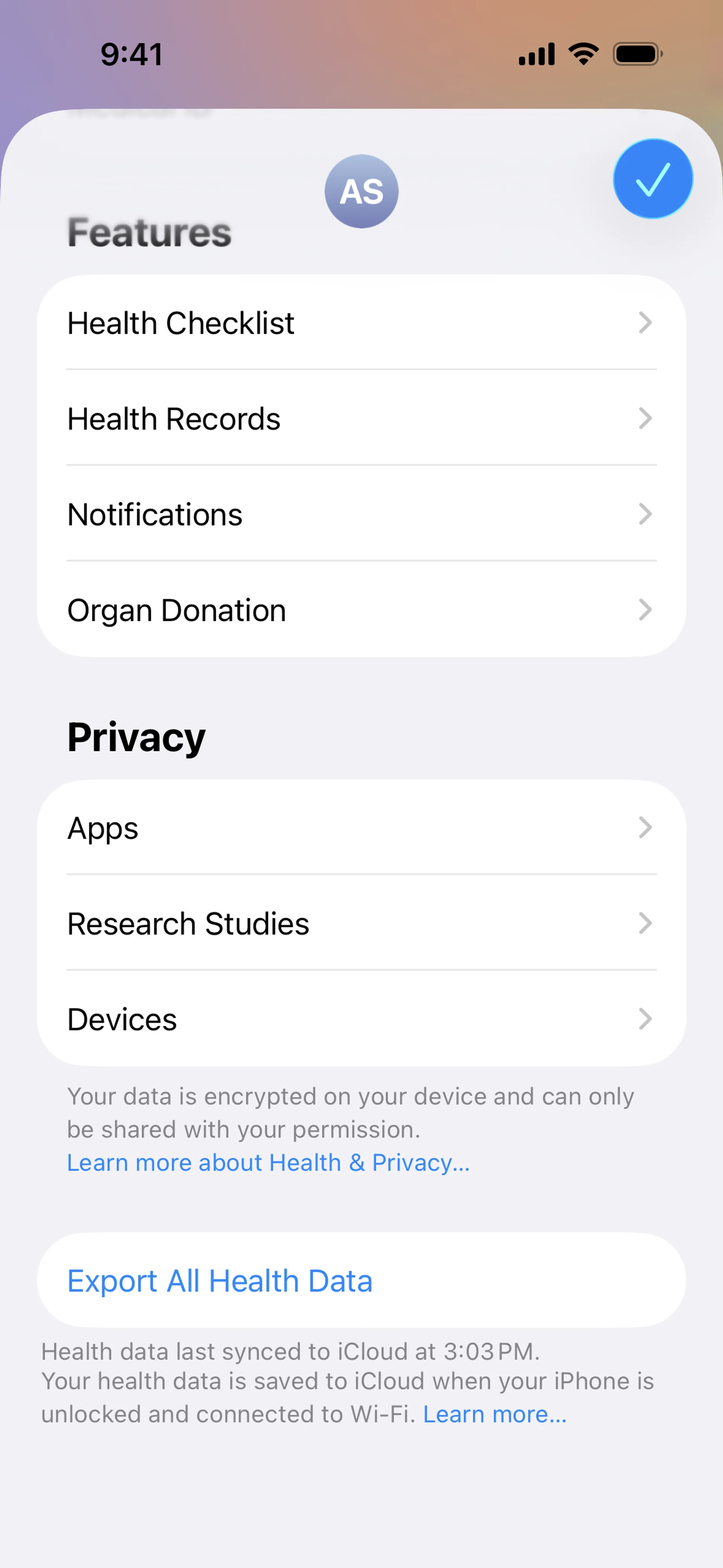Open Organ Donation

click(x=361, y=610)
